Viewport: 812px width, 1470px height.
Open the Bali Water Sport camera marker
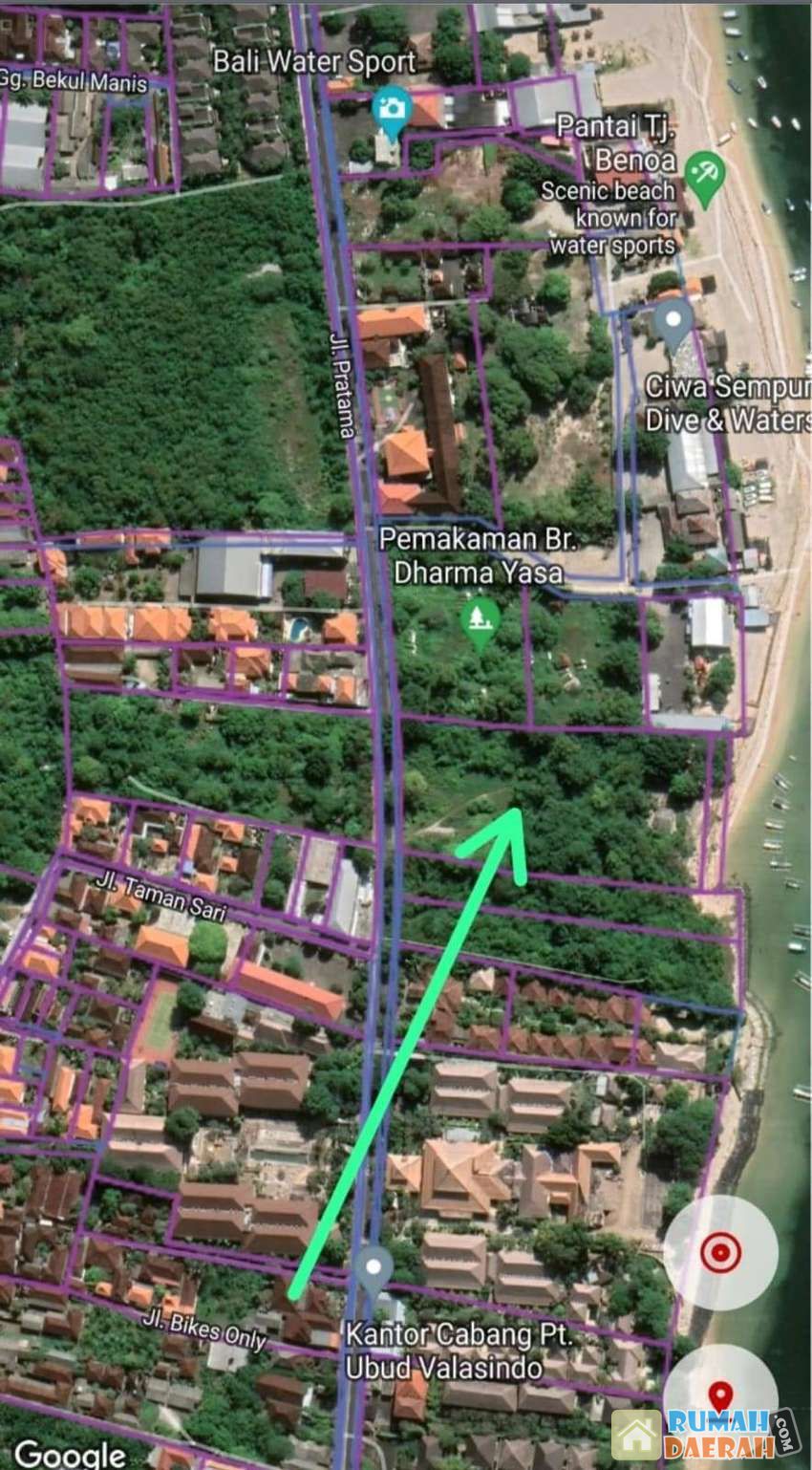coord(391,108)
